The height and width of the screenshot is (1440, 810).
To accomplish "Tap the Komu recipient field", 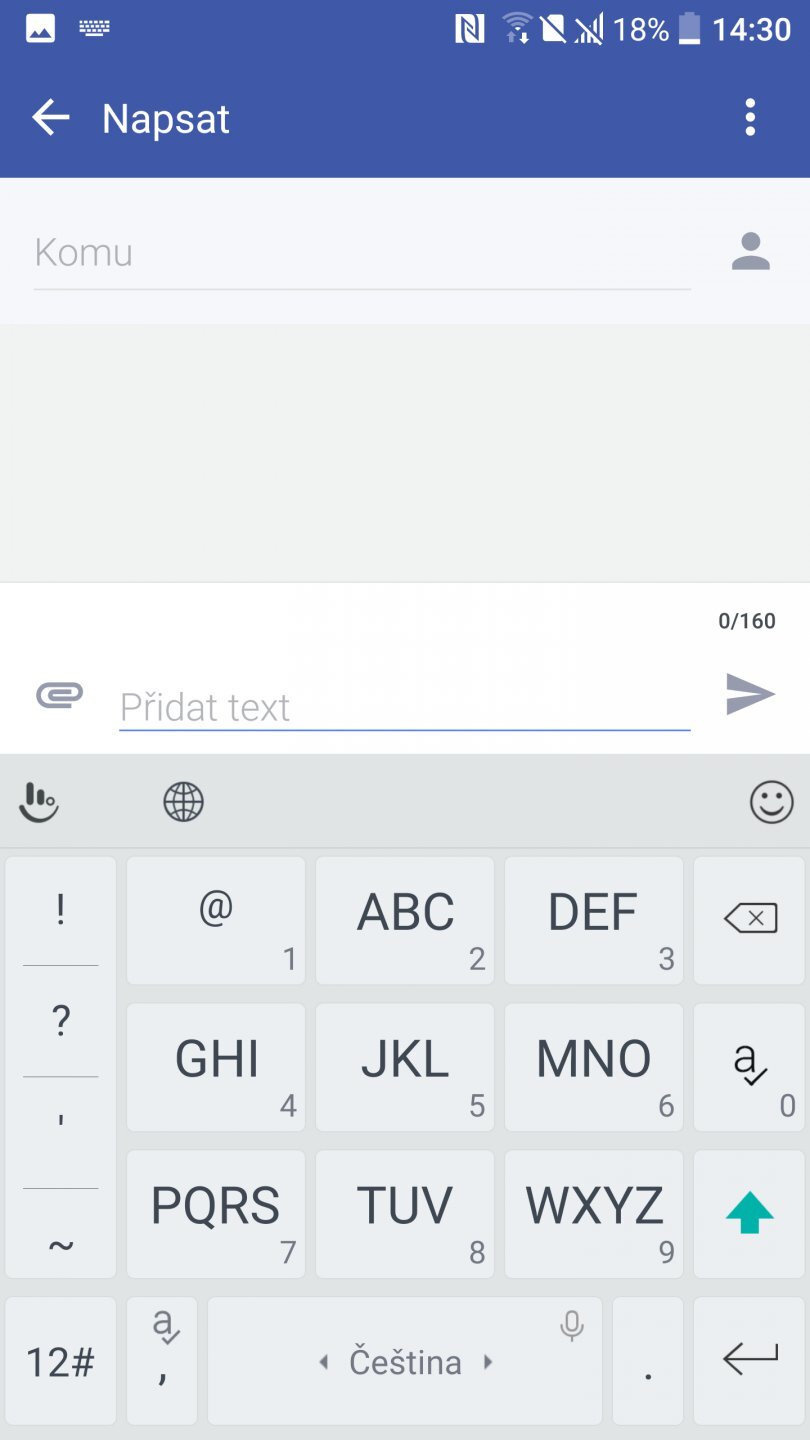I will (360, 253).
